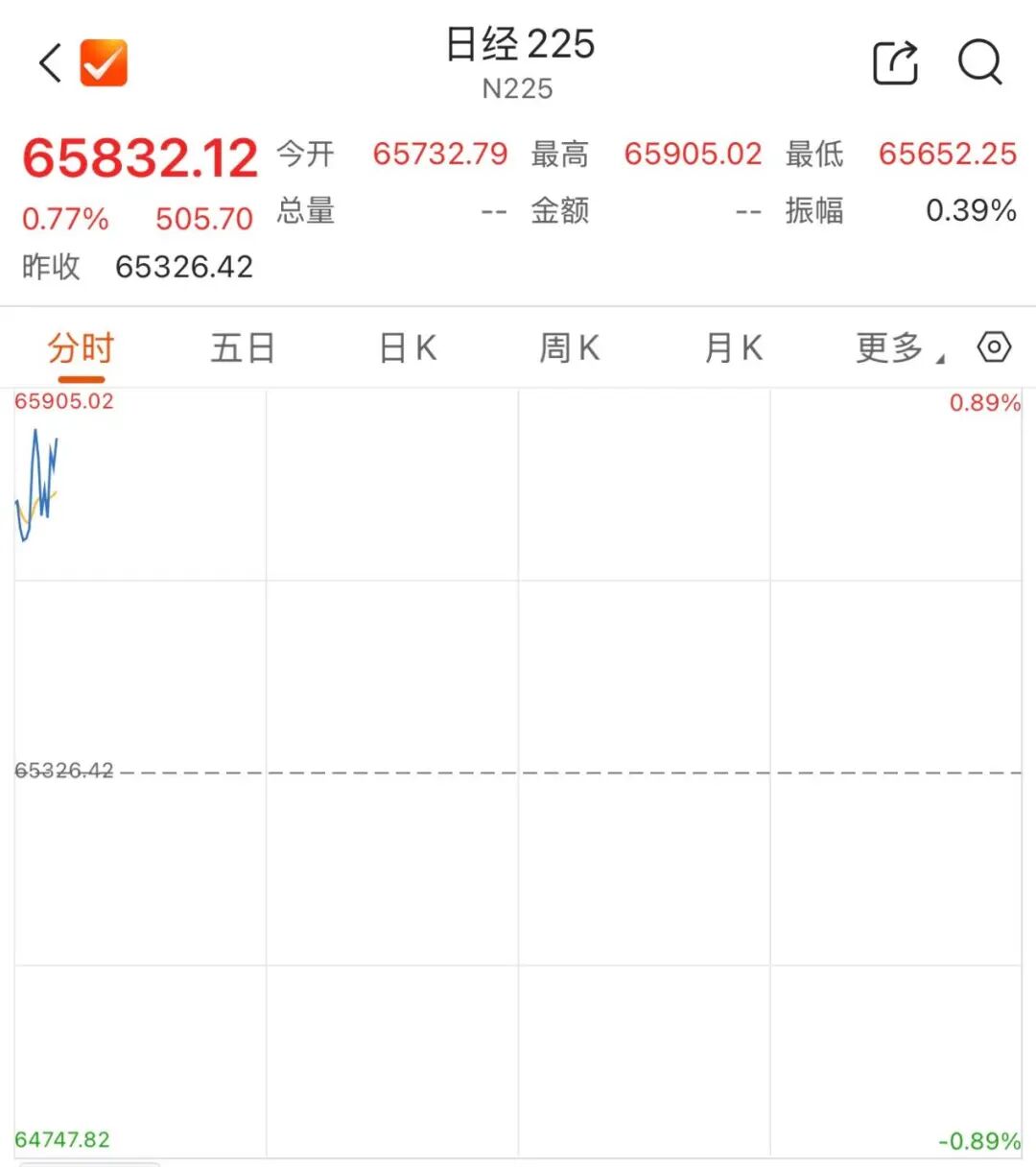The image size is (1036, 1167).
Task: Go back using the top-left arrow
Action: [x=50, y=63]
